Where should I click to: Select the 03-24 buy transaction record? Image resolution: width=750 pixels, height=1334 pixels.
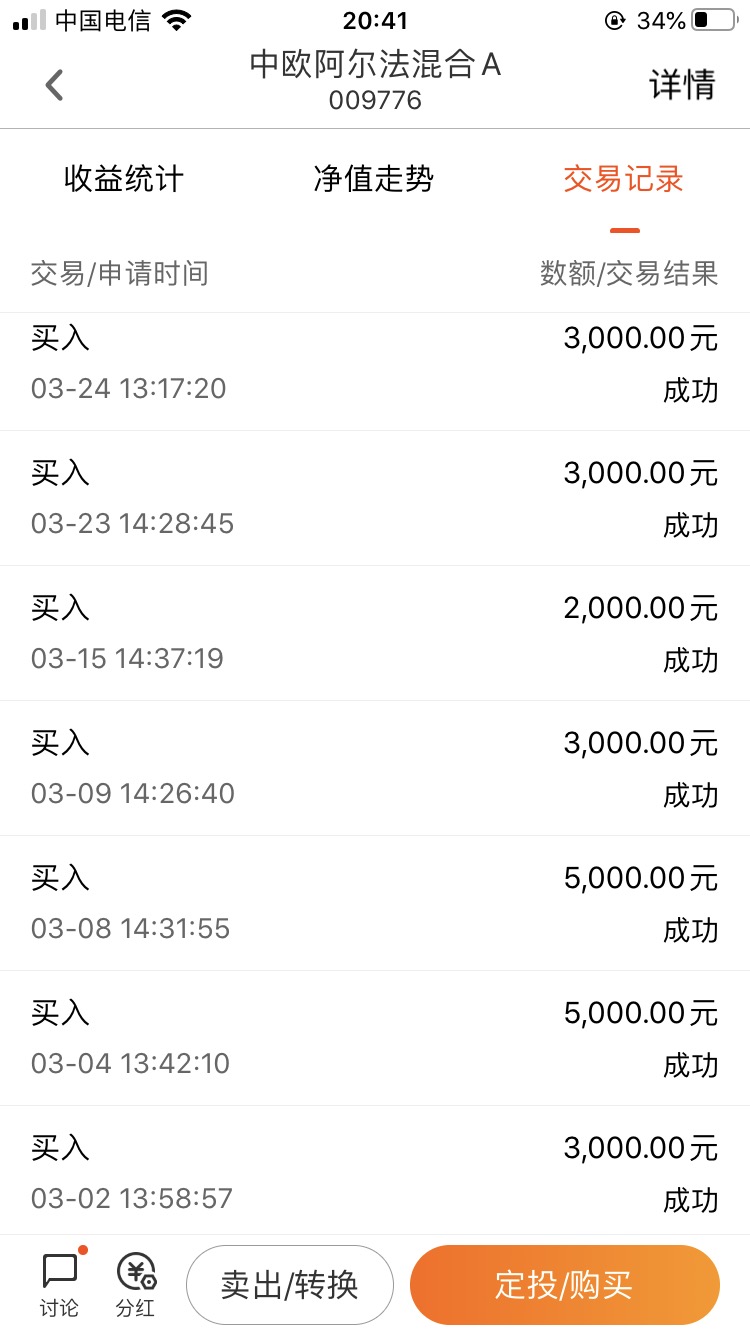(375, 362)
